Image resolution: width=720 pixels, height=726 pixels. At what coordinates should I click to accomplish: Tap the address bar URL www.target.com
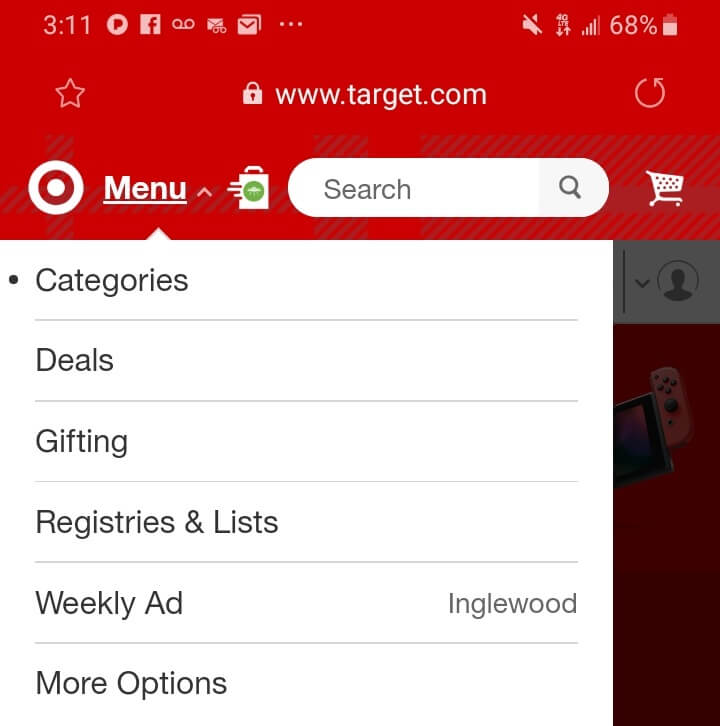(x=380, y=95)
